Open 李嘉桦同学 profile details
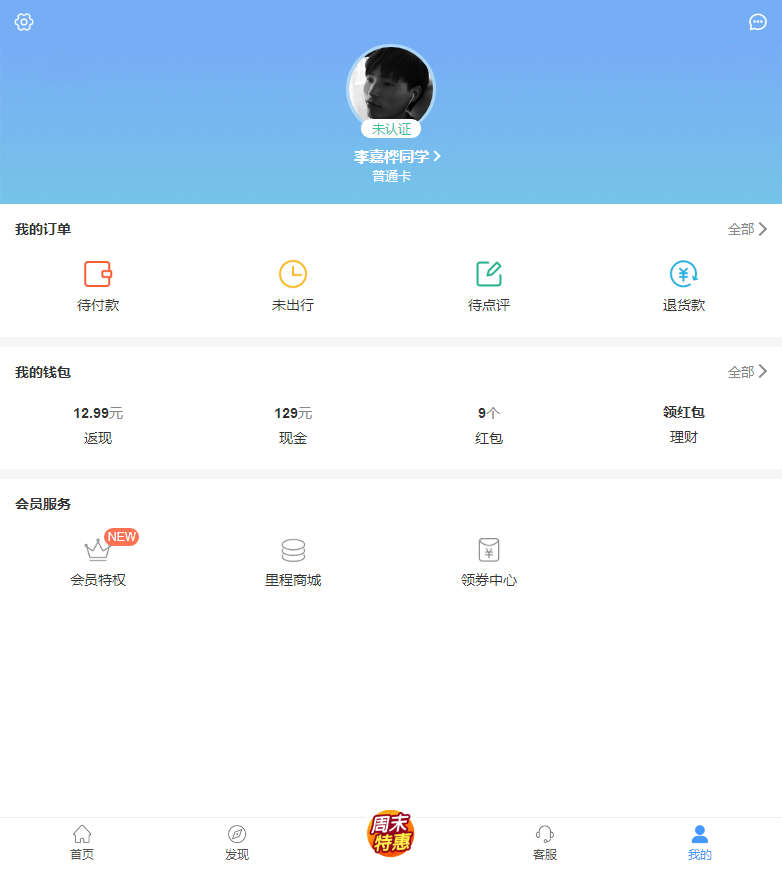This screenshot has width=782, height=870. 397,156
